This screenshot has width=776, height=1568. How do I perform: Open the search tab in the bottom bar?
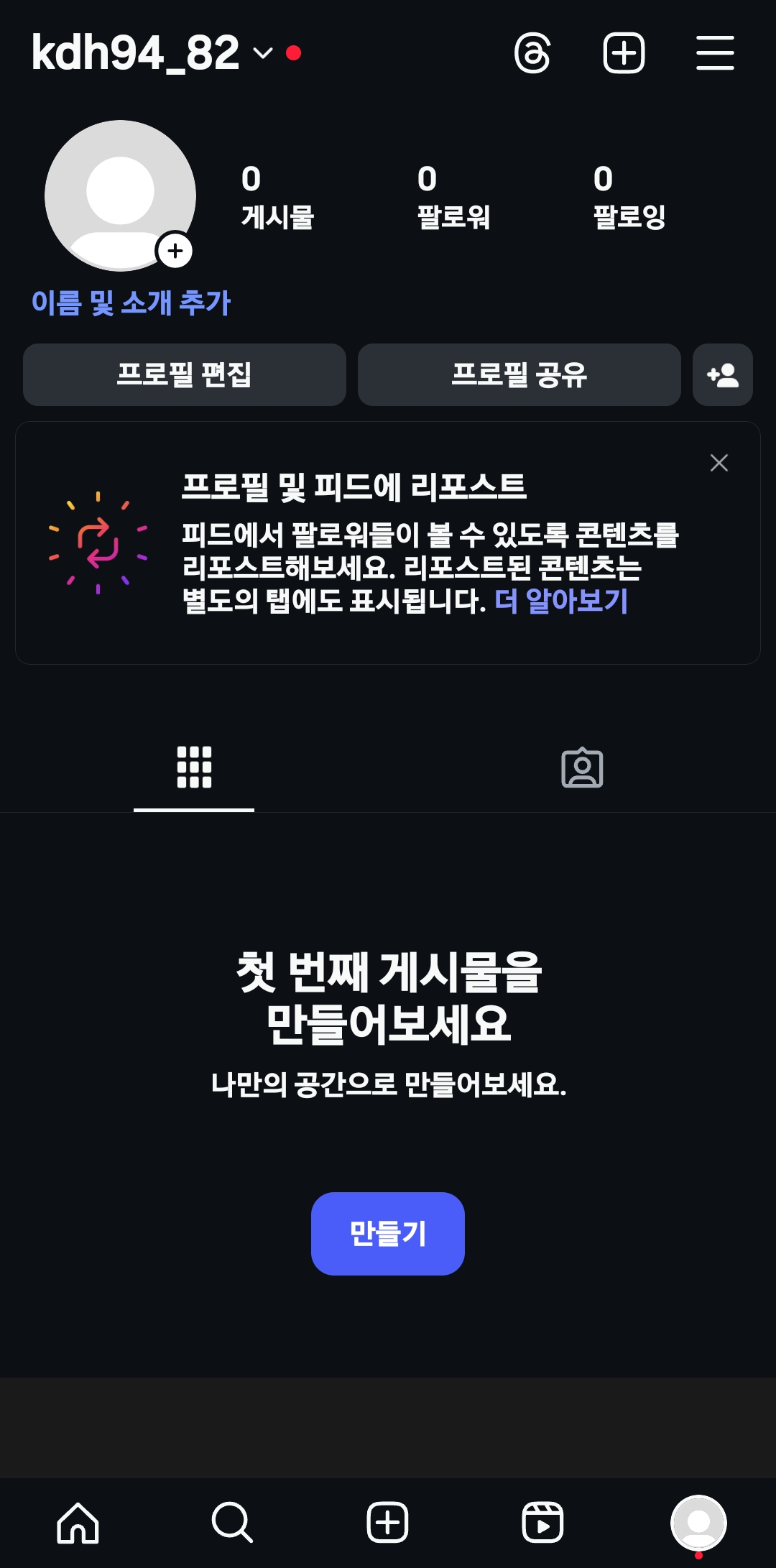(232, 1522)
